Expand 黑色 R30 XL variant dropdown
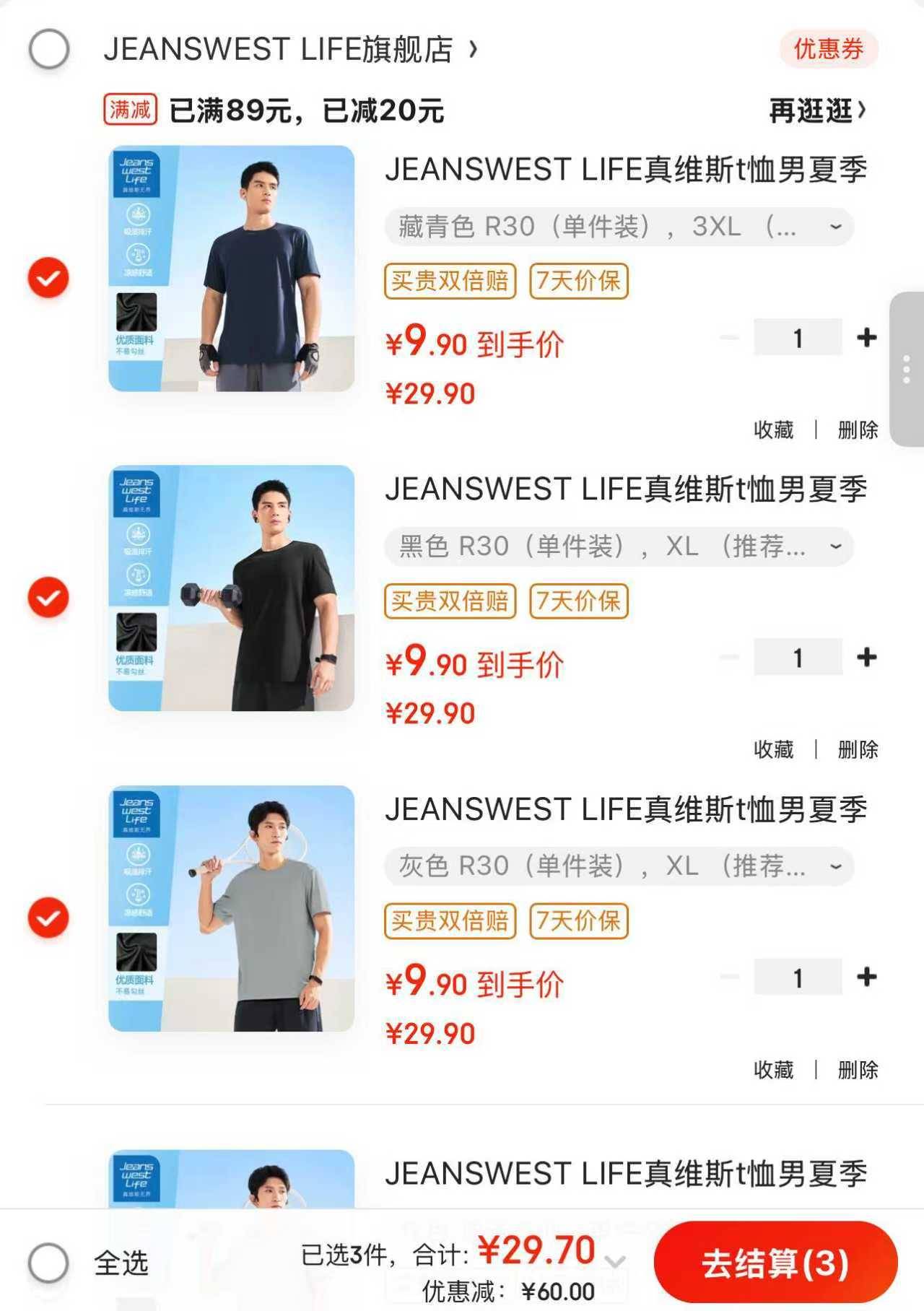Screen dimensions: 924x1311 click(619, 546)
